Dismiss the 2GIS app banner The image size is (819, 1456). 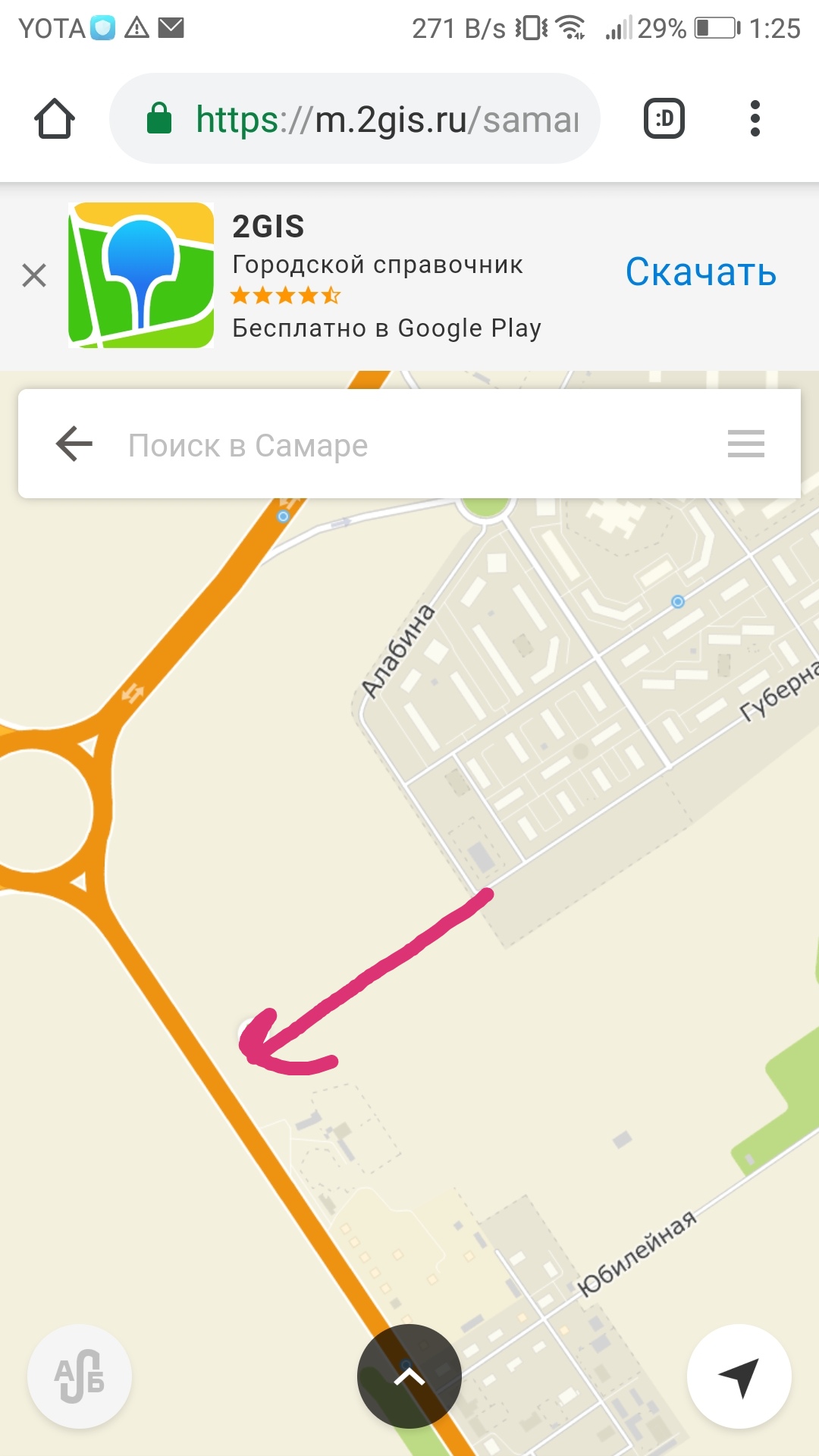34,275
